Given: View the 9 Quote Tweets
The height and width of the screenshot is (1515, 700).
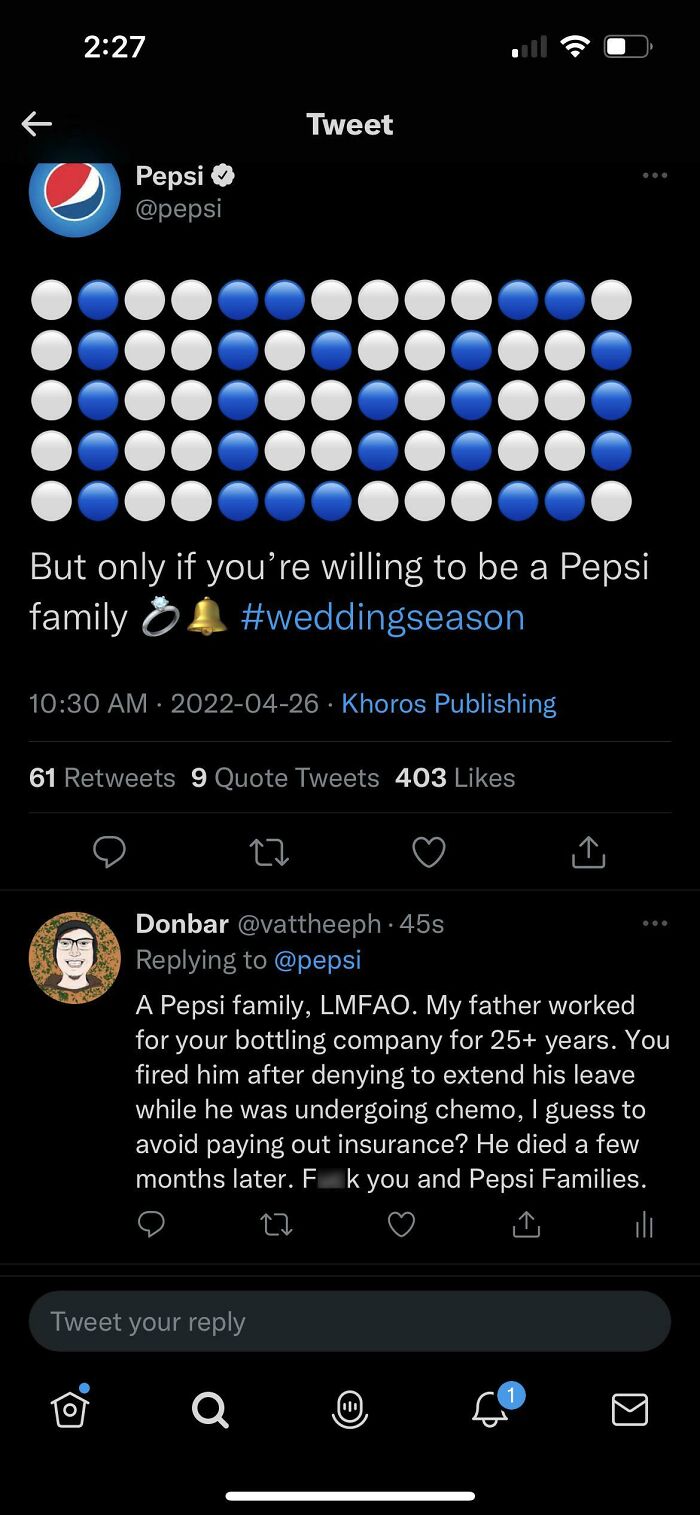Looking at the screenshot, I should pyautogui.click(x=285, y=778).
